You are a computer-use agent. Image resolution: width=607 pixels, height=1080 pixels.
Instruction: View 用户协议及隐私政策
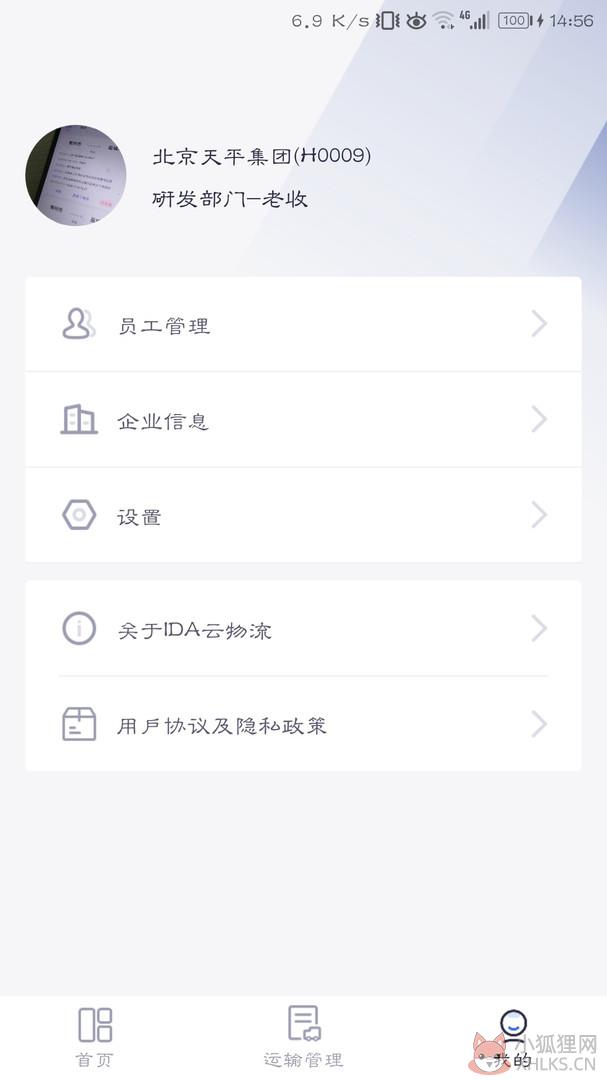pyautogui.click(x=303, y=724)
